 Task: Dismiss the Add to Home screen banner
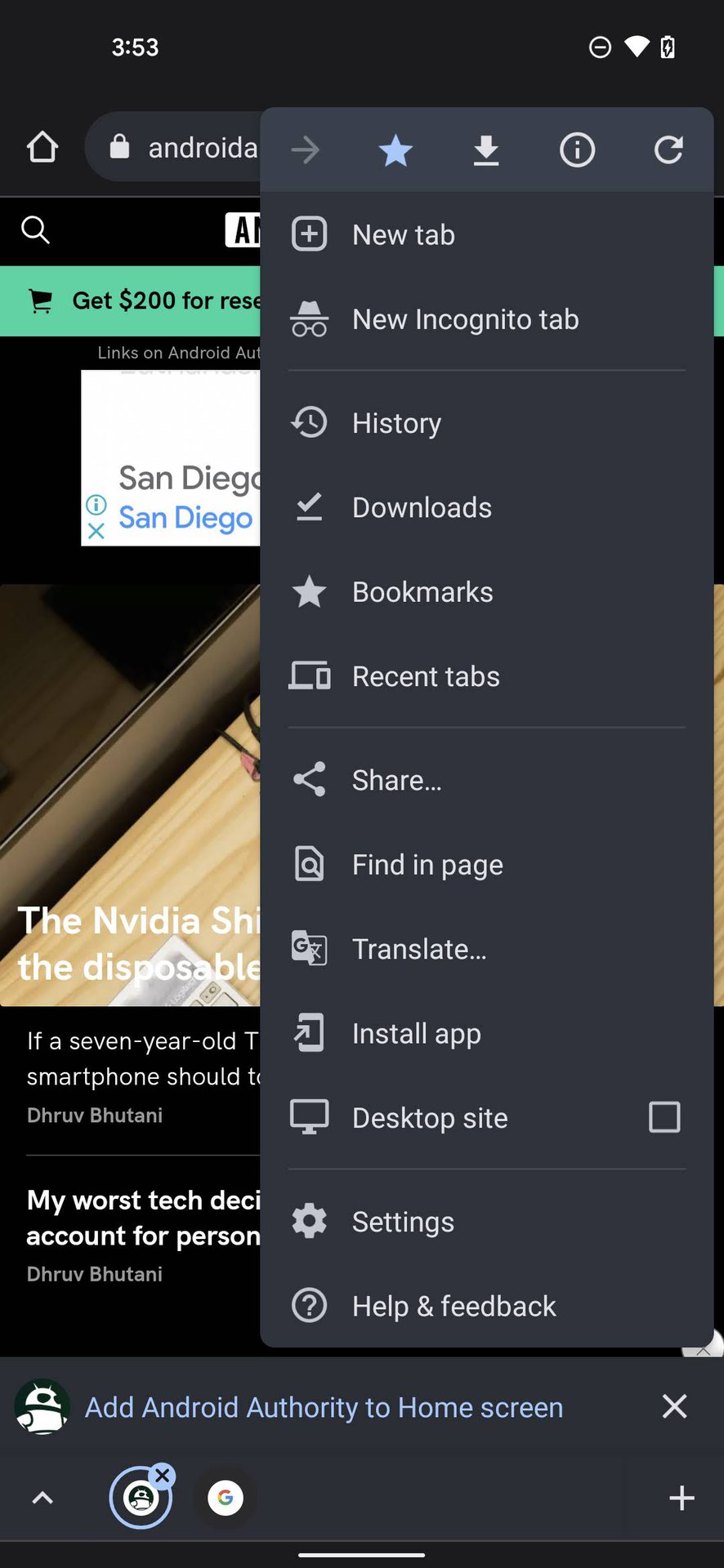point(674,1406)
